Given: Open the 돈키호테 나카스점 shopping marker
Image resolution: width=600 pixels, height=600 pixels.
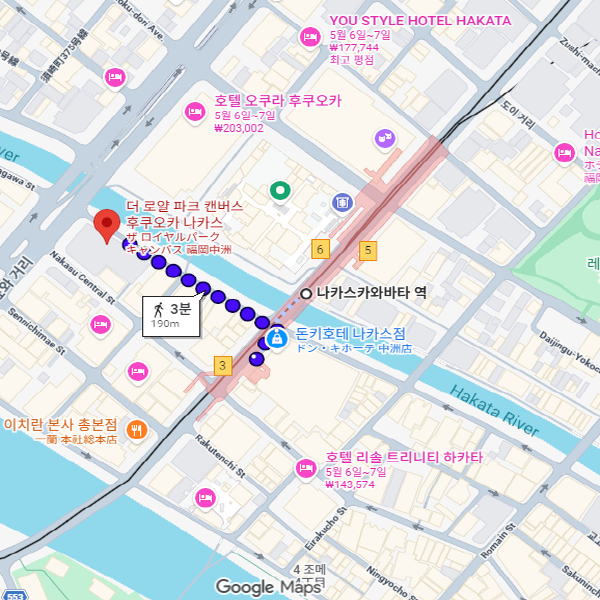Looking at the screenshot, I should 276,339.
